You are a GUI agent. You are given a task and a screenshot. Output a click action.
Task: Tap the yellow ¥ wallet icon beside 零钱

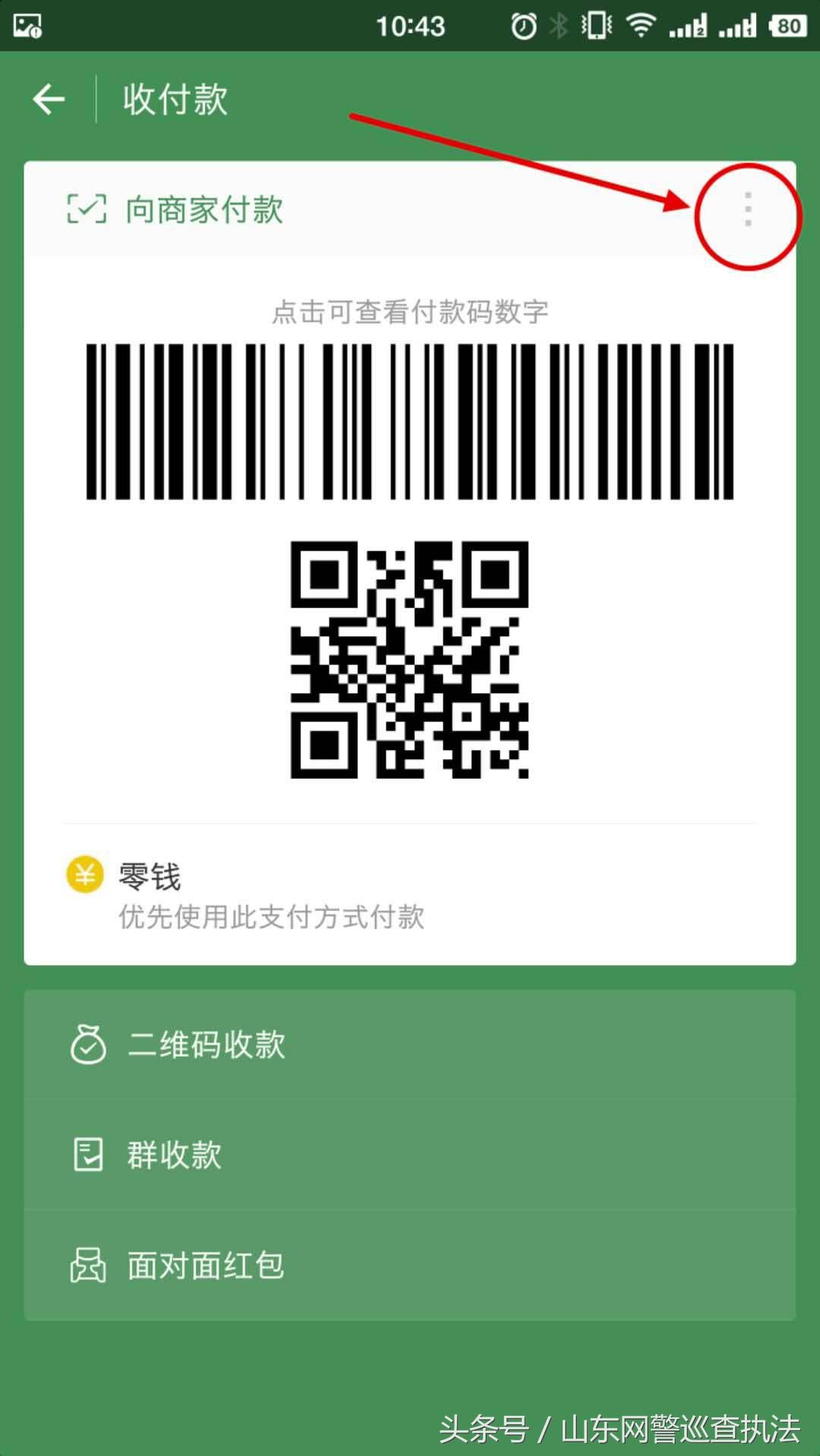click(84, 875)
